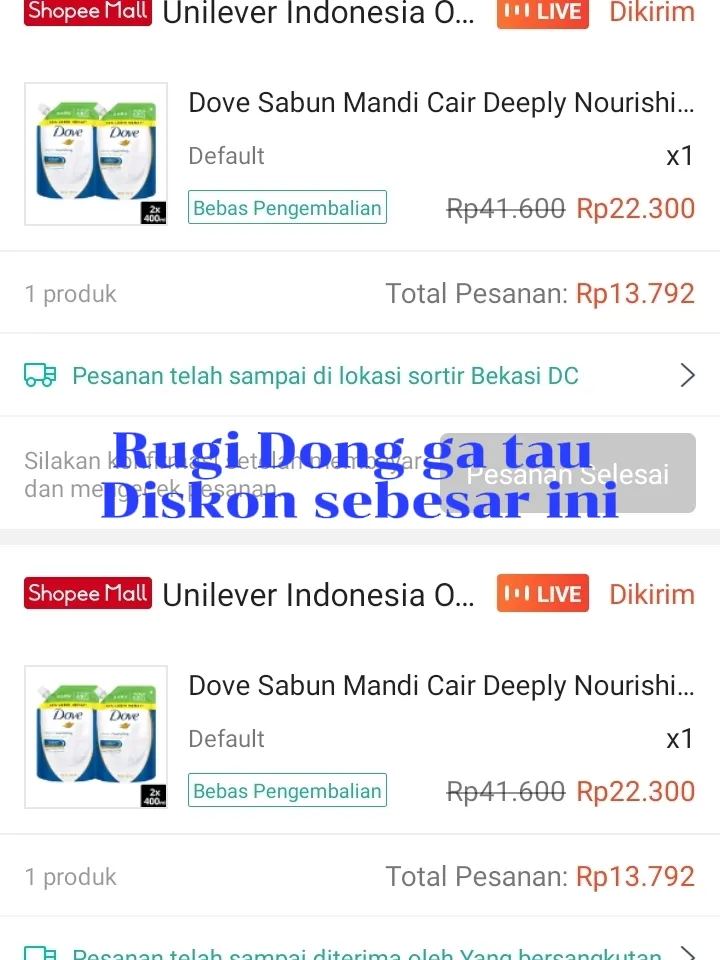Image resolution: width=720 pixels, height=960 pixels.
Task: Expand the Bekasi DC tracking details chevron
Action: (687, 375)
